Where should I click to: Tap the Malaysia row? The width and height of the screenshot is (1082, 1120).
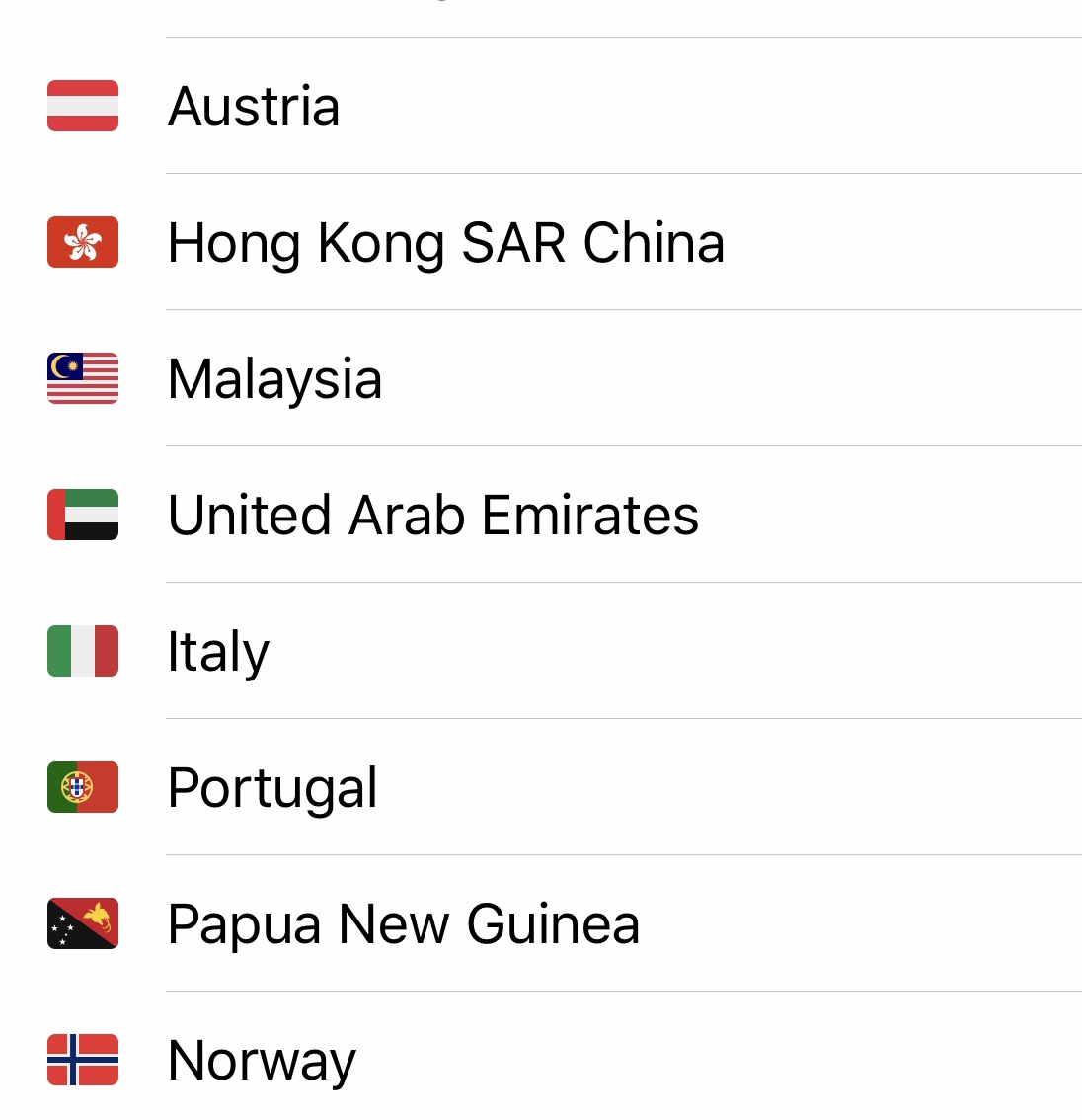(274, 378)
